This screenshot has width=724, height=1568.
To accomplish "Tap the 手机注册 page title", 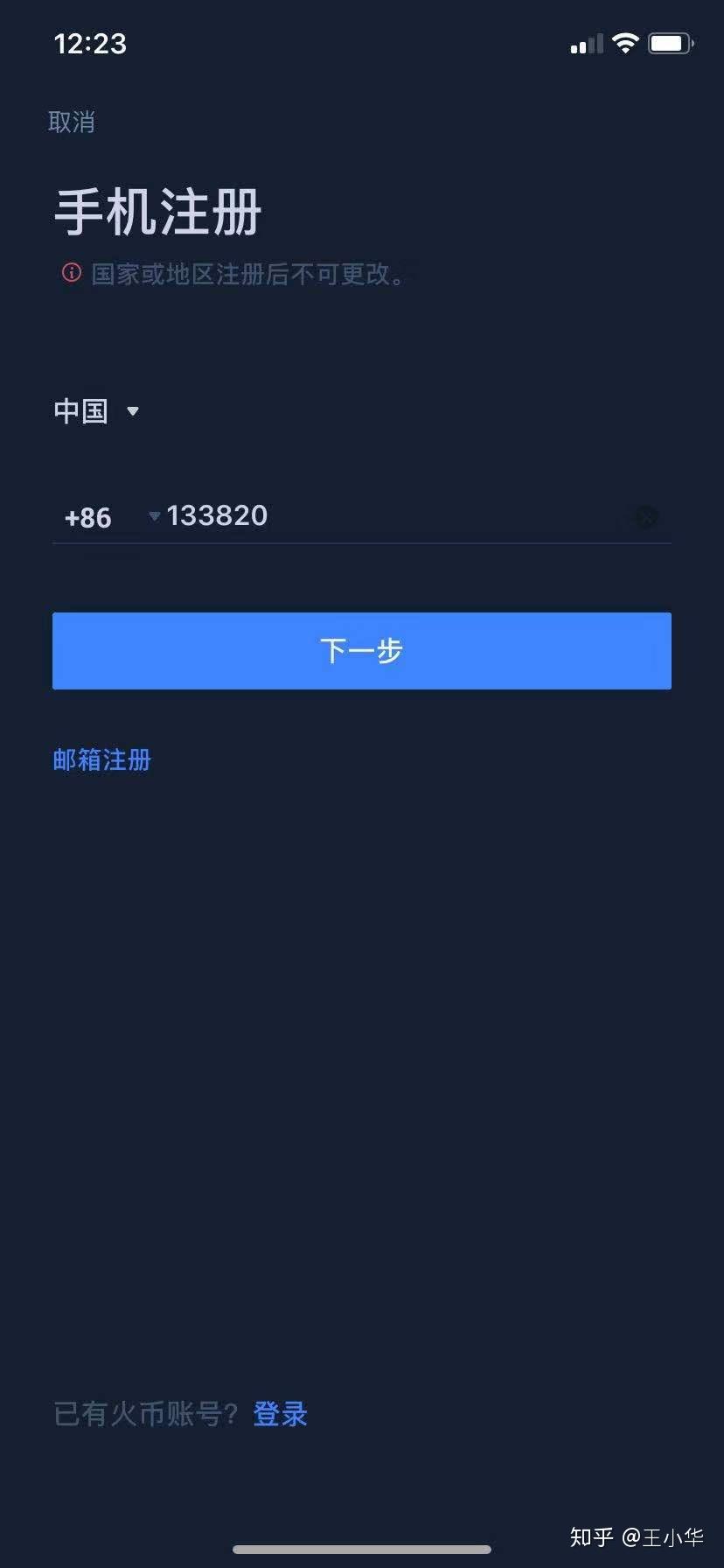I will coord(155,210).
